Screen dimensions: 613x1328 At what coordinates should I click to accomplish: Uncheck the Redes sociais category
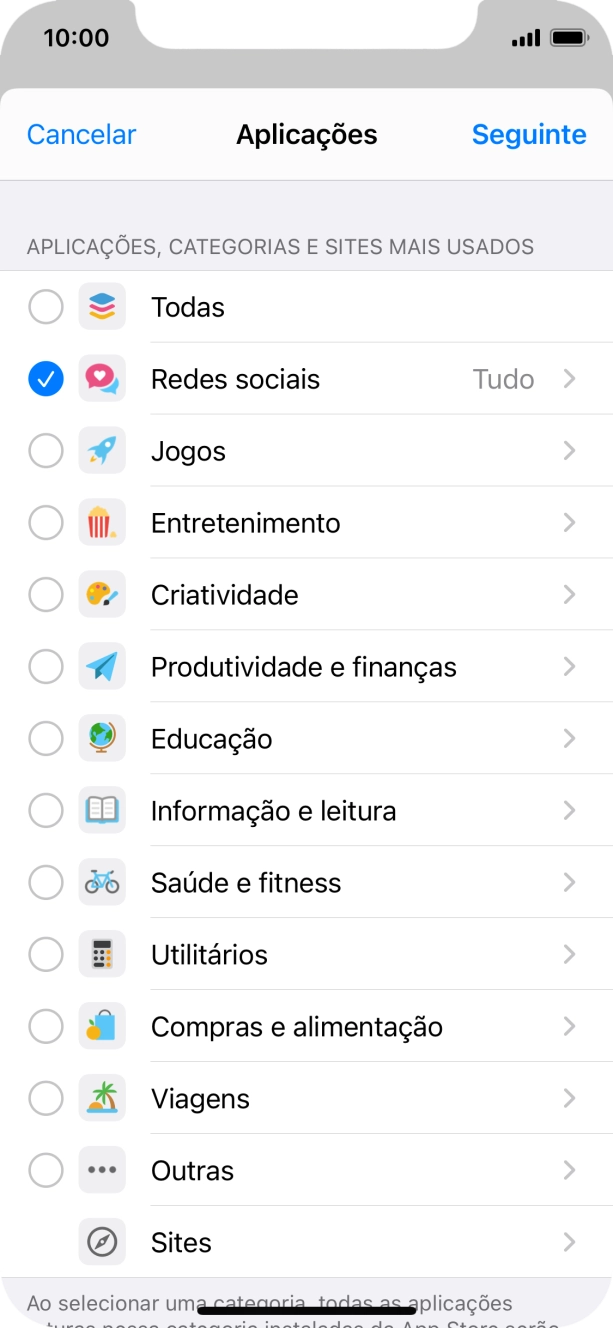click(46, 379)
